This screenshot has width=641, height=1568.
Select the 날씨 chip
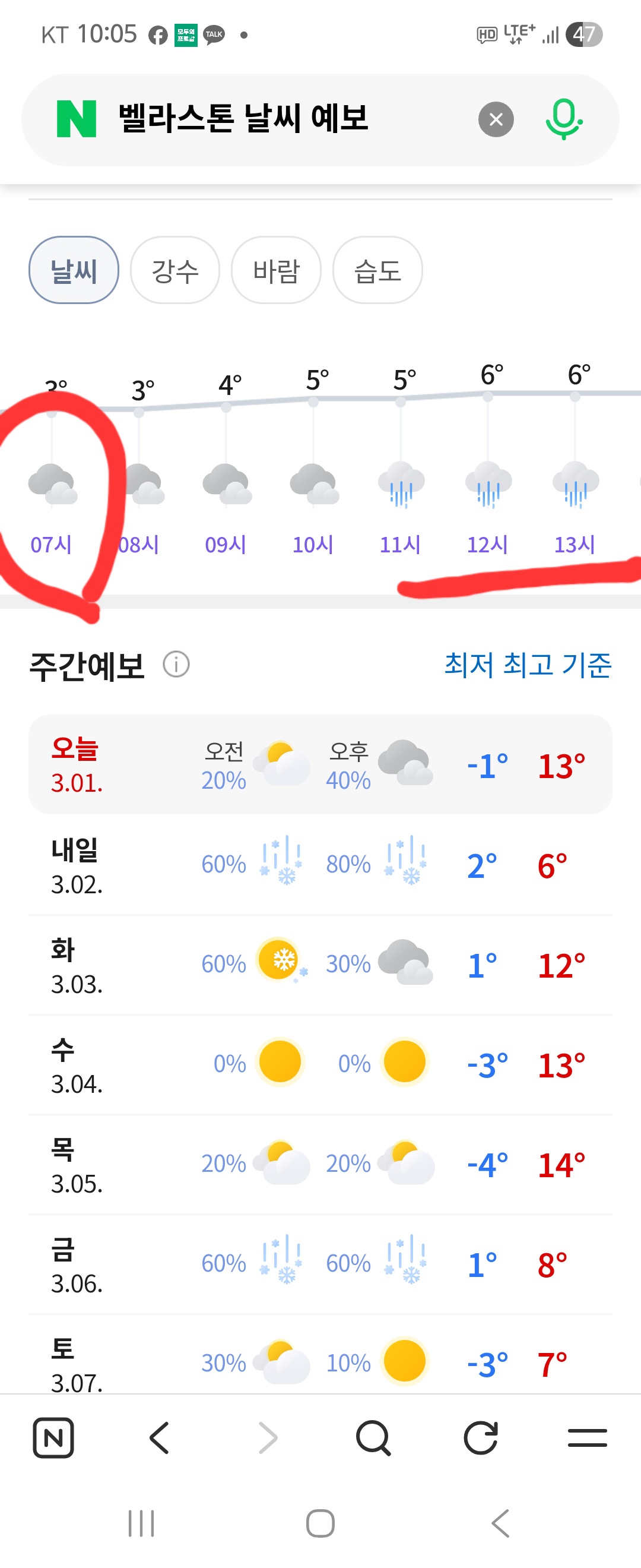click(74, 270)
